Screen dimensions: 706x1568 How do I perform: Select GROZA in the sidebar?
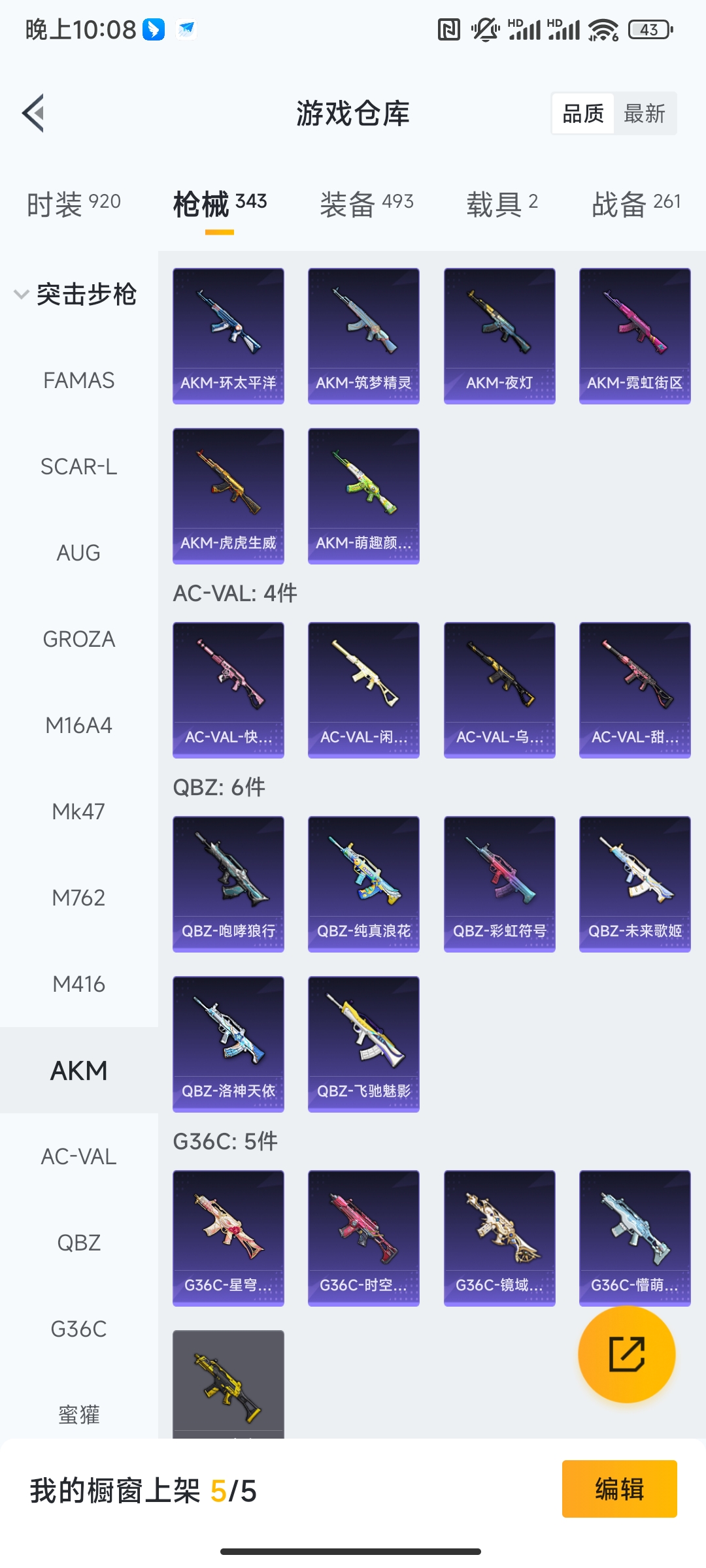click(78, 639)
